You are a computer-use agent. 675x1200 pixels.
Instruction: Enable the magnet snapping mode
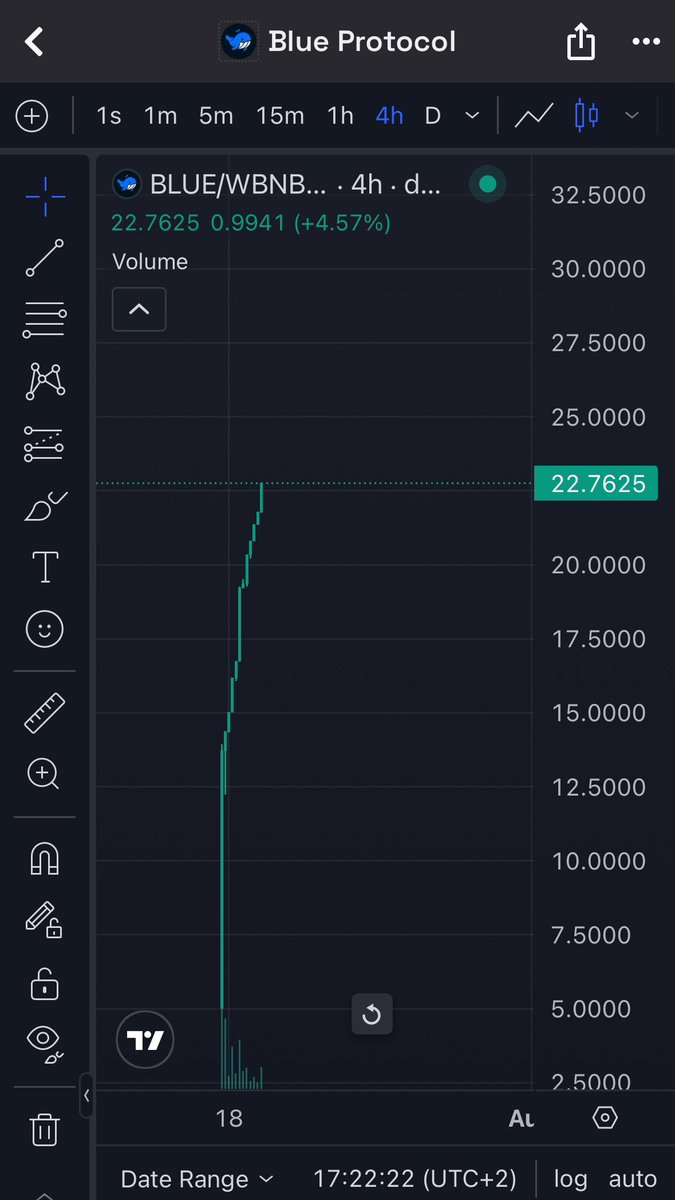pos(45,858)
